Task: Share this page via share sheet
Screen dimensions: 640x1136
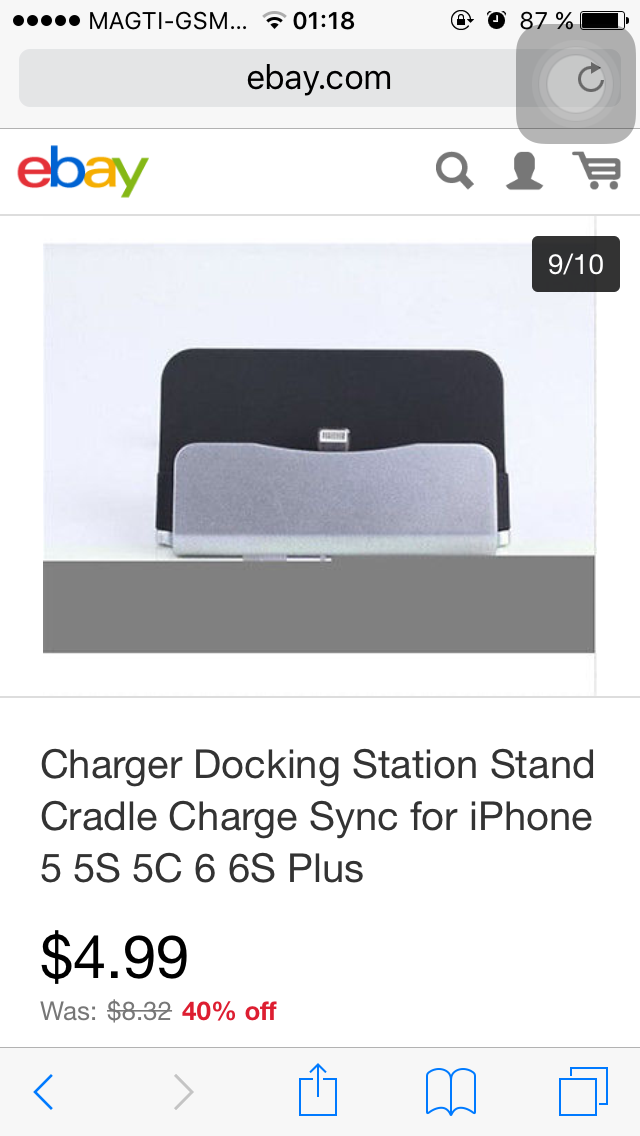Action: pyautogui.click(x=318, y=1090)
